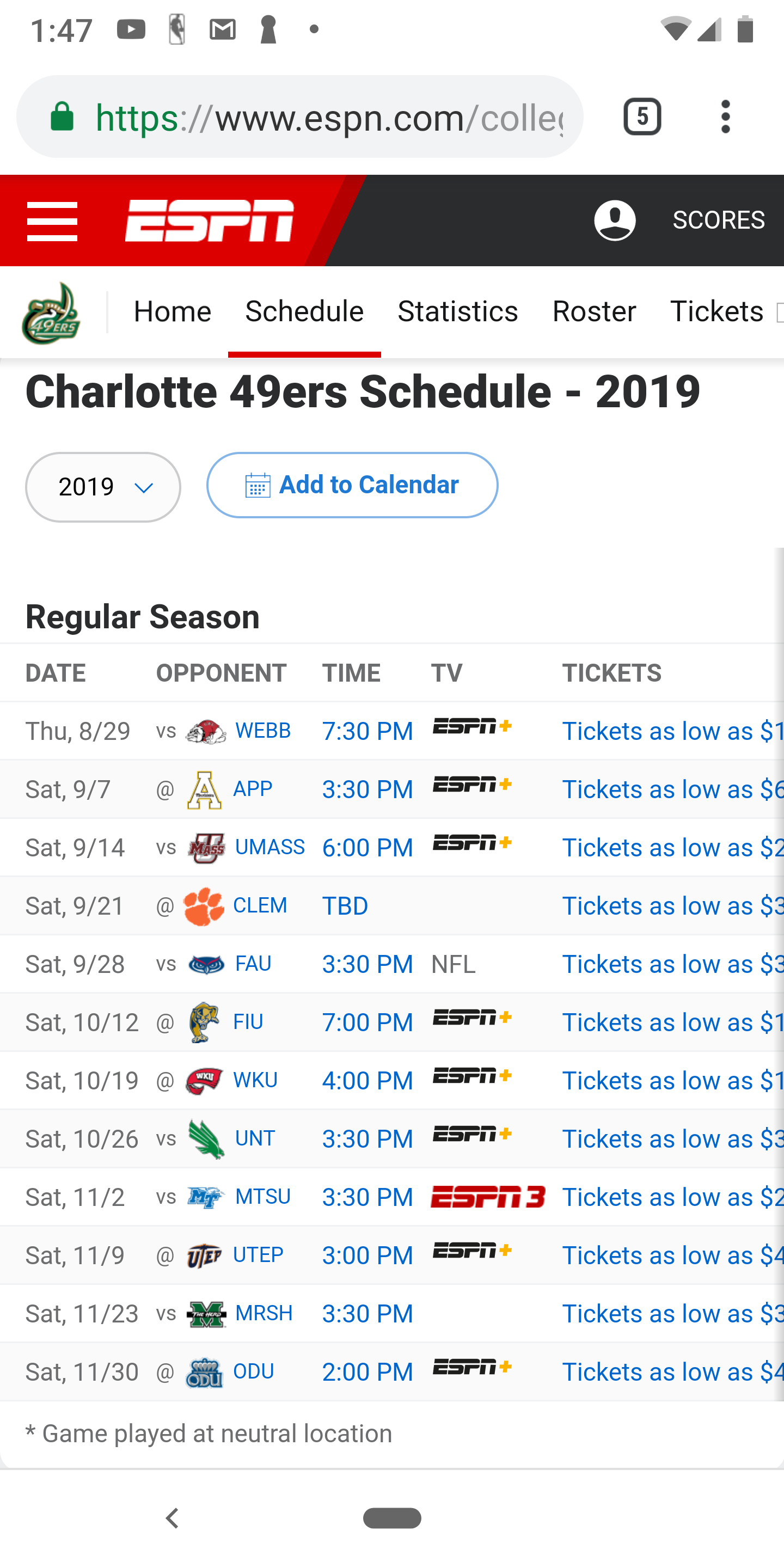The height and width of the screenshot is (1568, 784).
Task: View tickets for the 9/7 APP game
Action: click(x=672, y=789)
